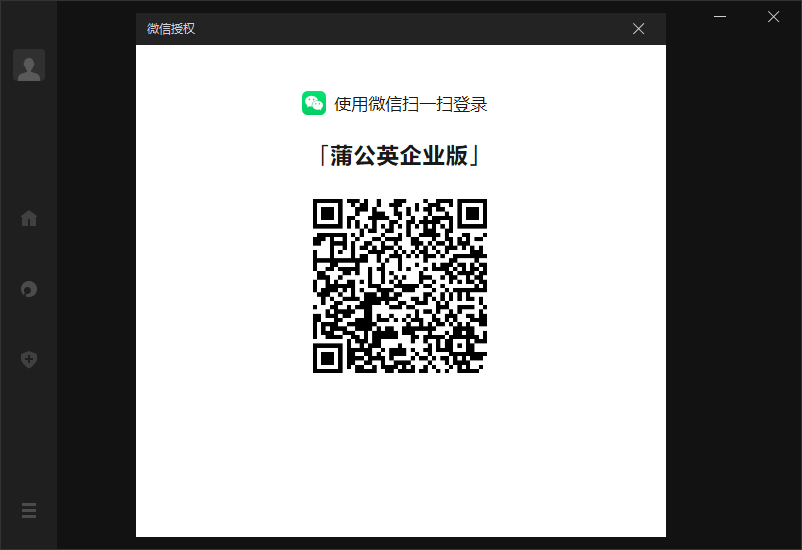Close the main application window
The image size is (802, 550).
[773, 16]
